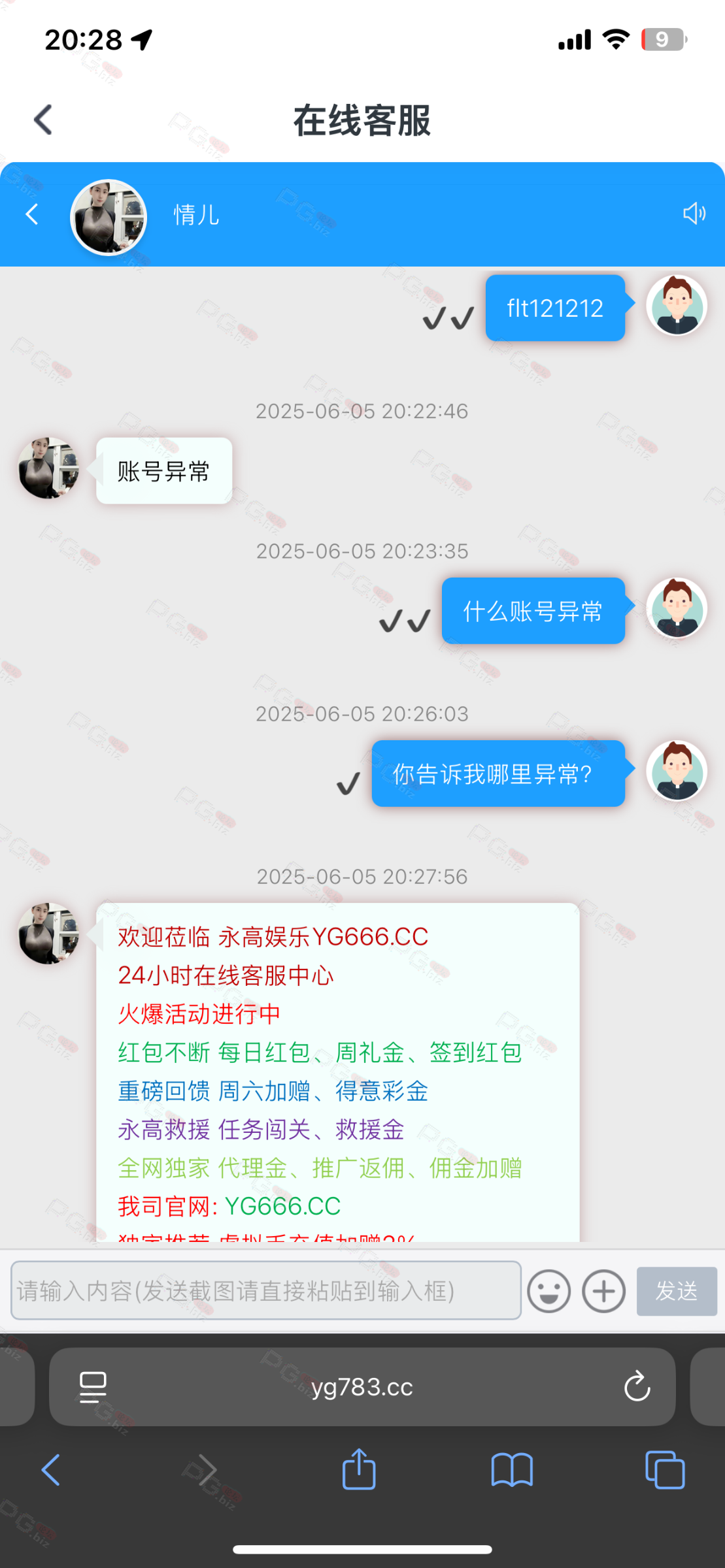Screen dimensions: 725x1568
Task: Tap the 发送 send button
Action: click(x=677, y=1291)
